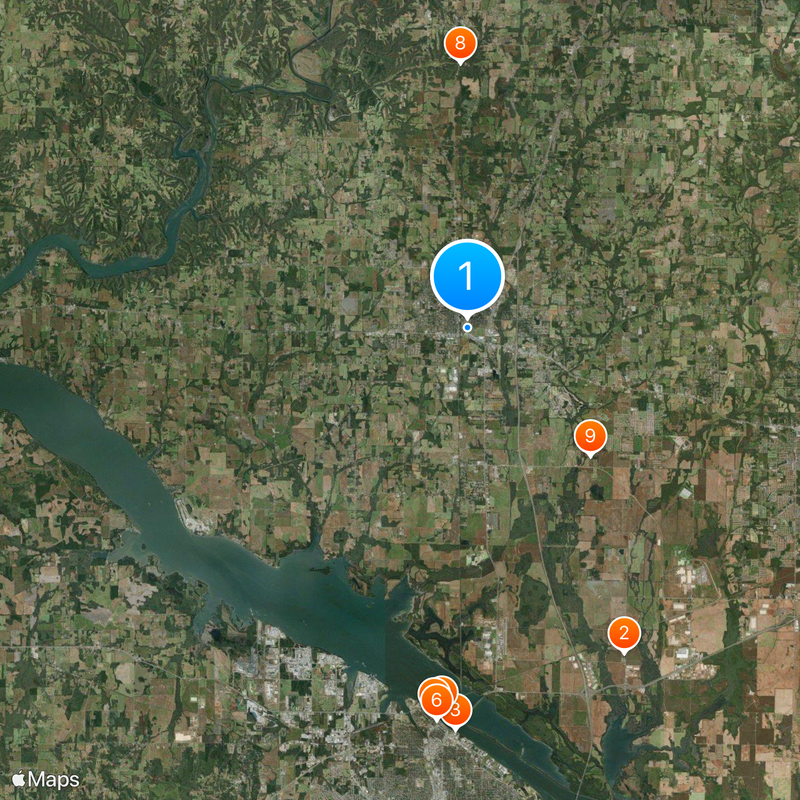
Task: Open the Apple Maps attribution link
Action: click(45, 778)
